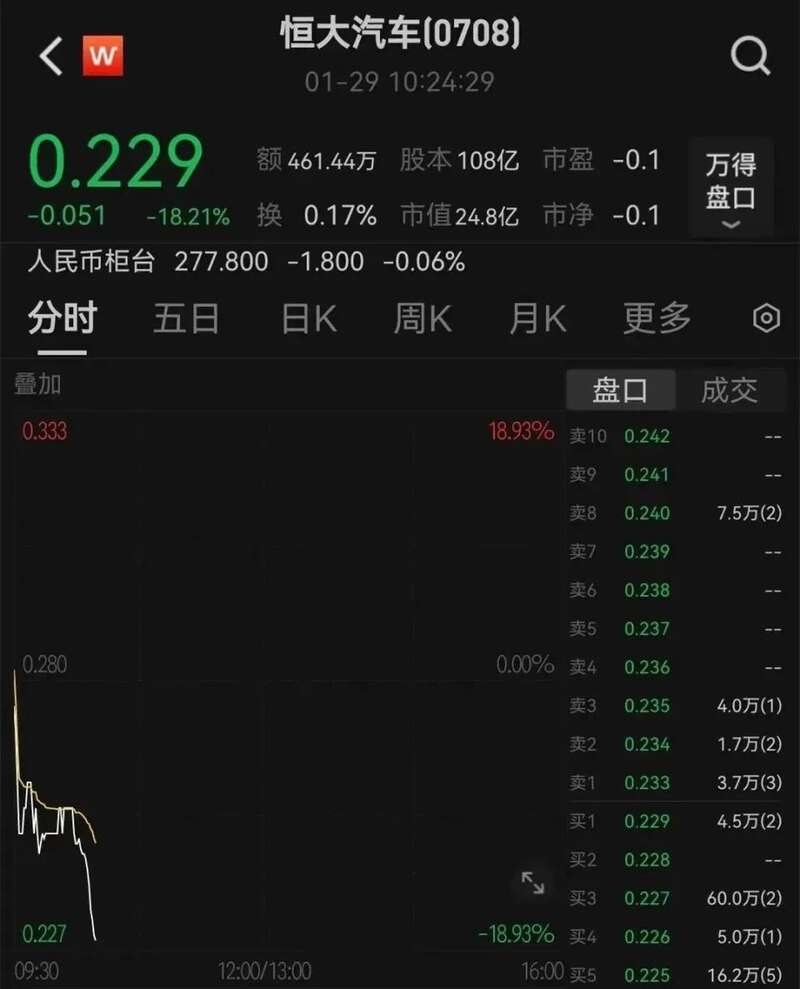Screen dimensions: 800x989
Task: Switch to the 月K chart tab
Action: click(538, 319)
